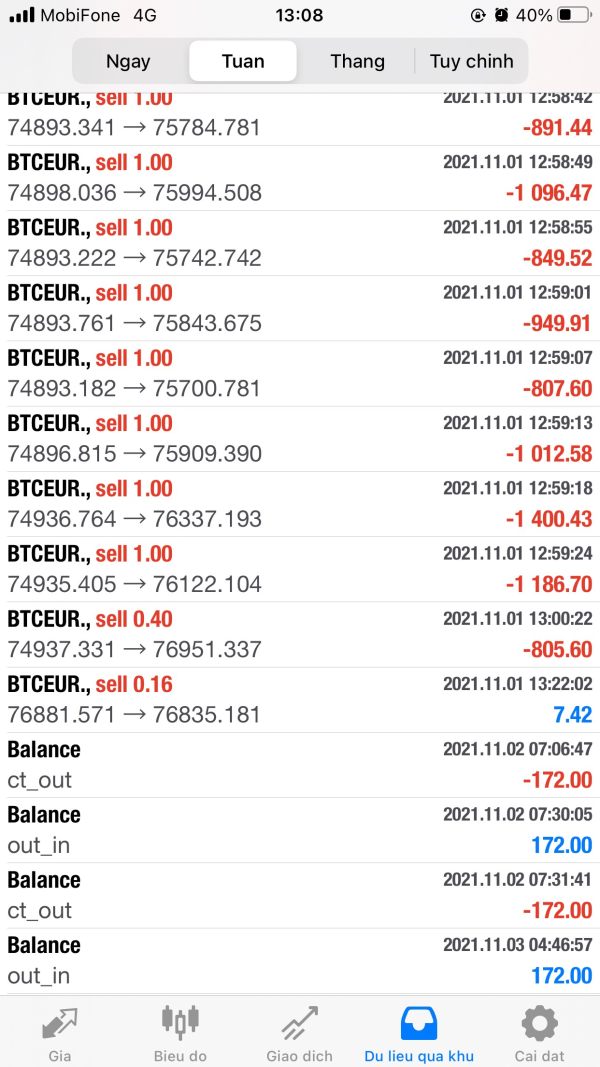600x1067 pixels.
Task: Show details of the -1 186.70 trade
Action: point(299,569)
